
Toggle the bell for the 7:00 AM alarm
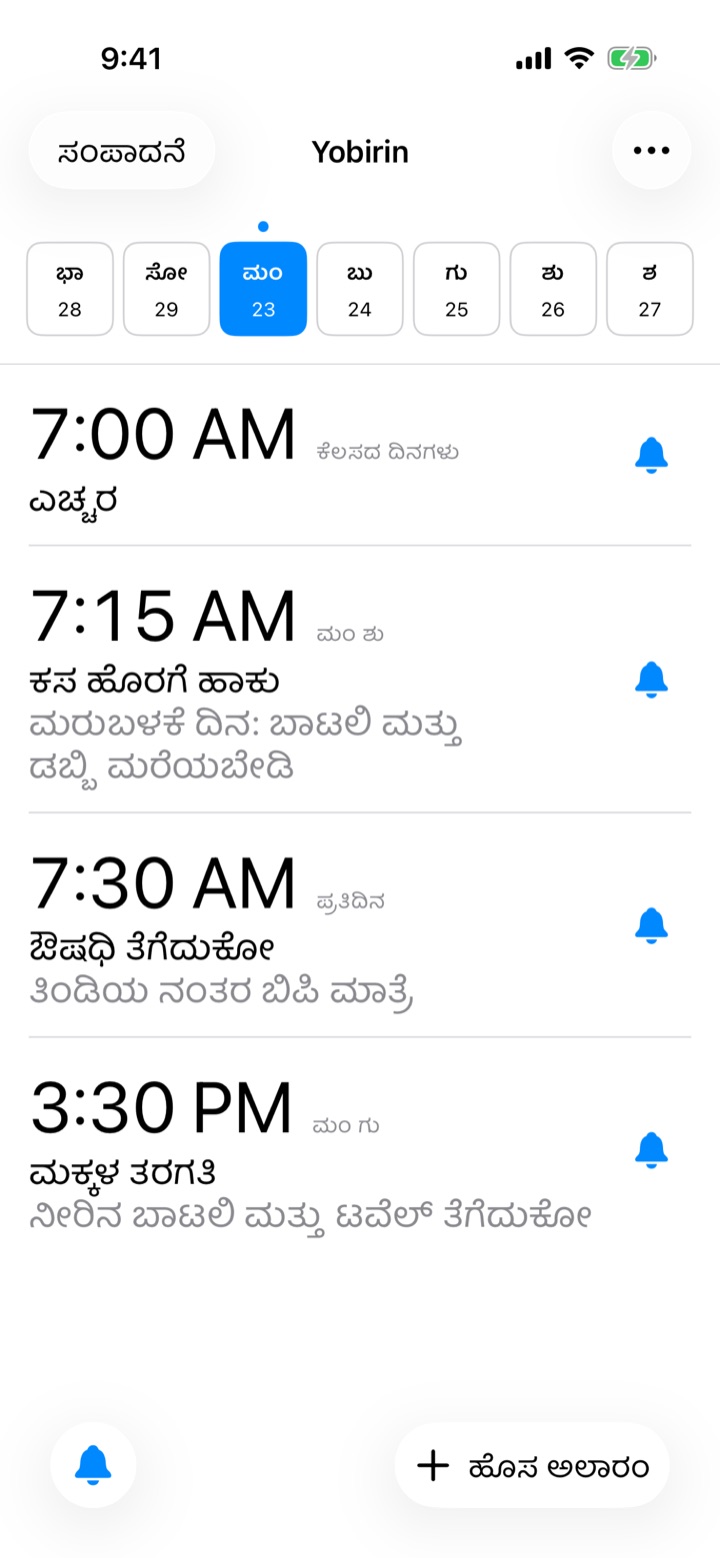tap(651, 455)
